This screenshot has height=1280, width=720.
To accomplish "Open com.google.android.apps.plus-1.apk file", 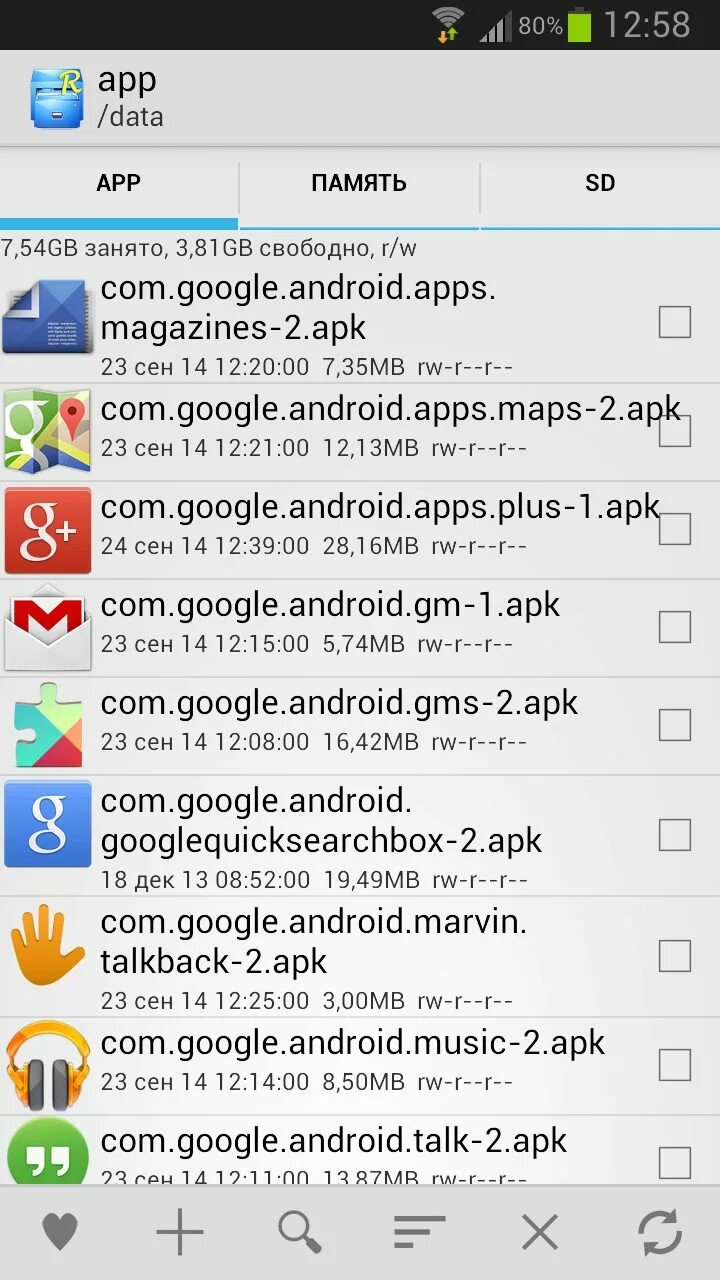I will coord(330,526).
